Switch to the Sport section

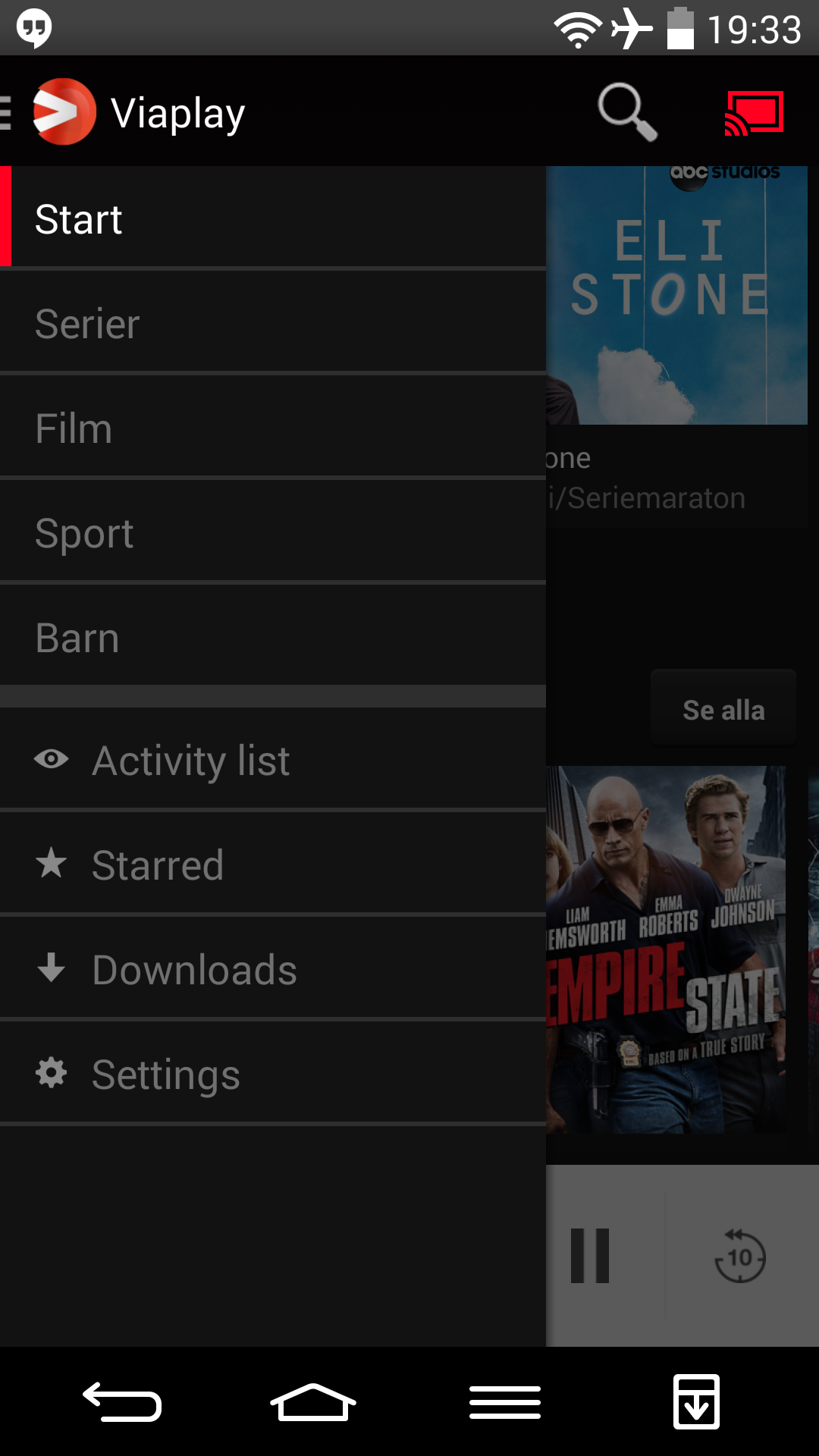[273, 532]
